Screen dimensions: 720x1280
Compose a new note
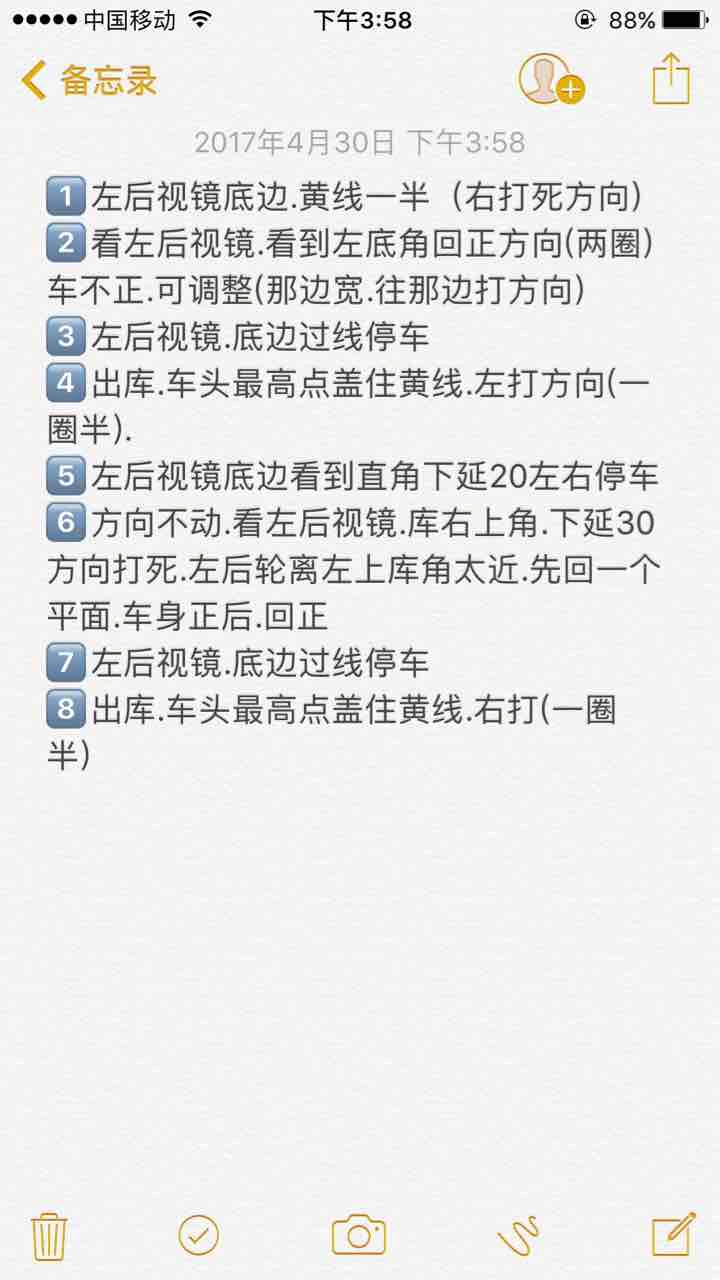click(x=674, y=1234)
